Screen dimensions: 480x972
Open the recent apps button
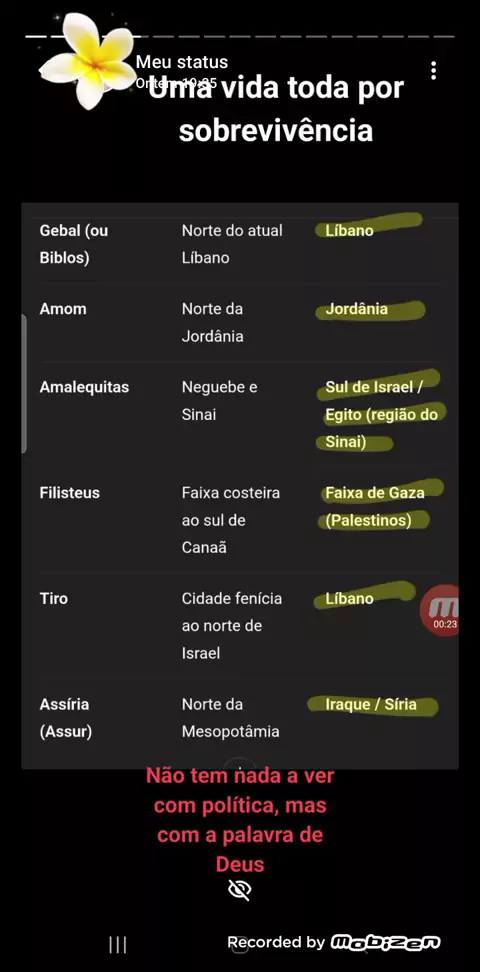(x=118, y=944)
